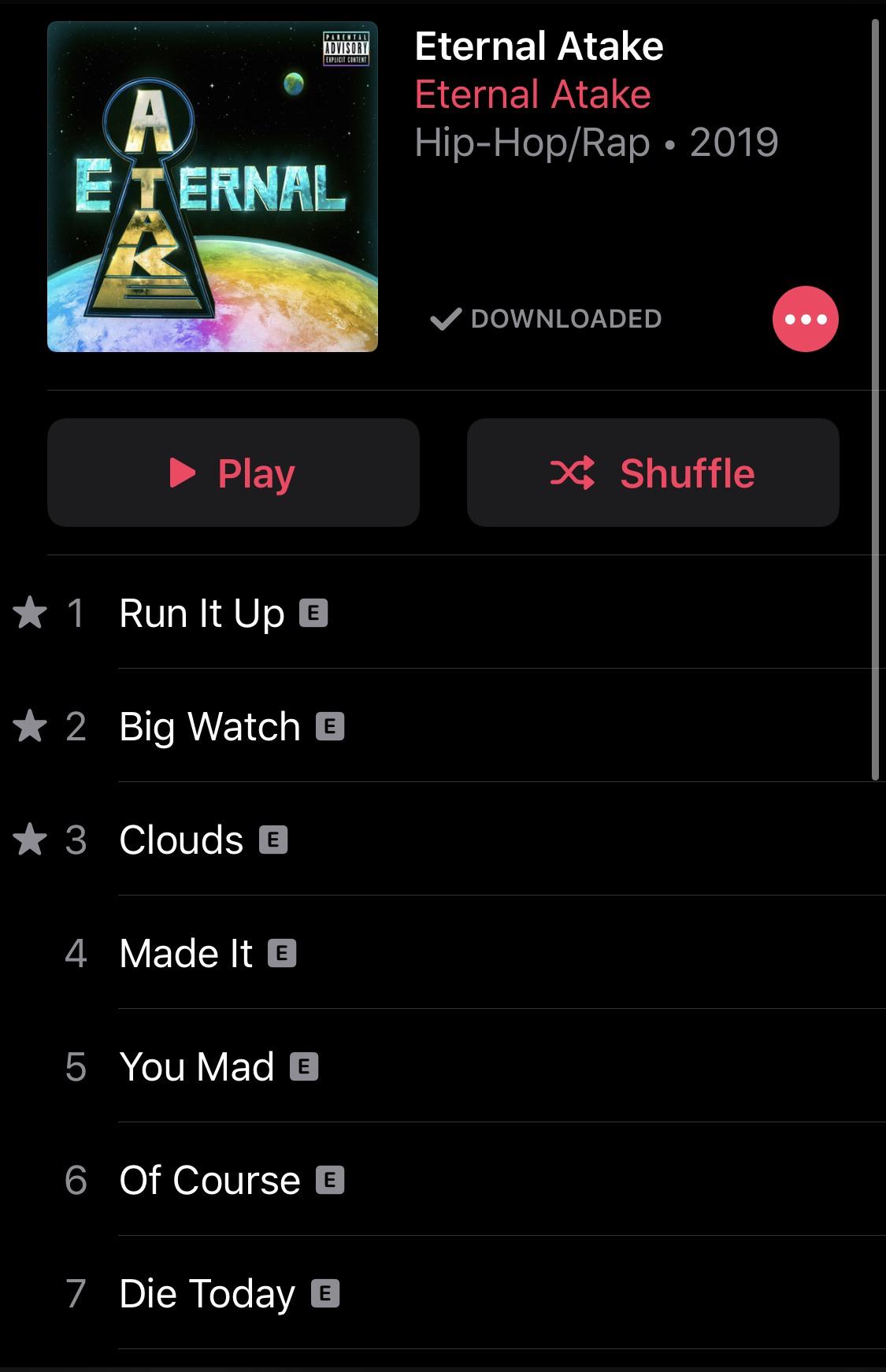The image size is (886, 1372).
Task: Click the Explicit marker on You Mad
Action: click(303, 1066)
